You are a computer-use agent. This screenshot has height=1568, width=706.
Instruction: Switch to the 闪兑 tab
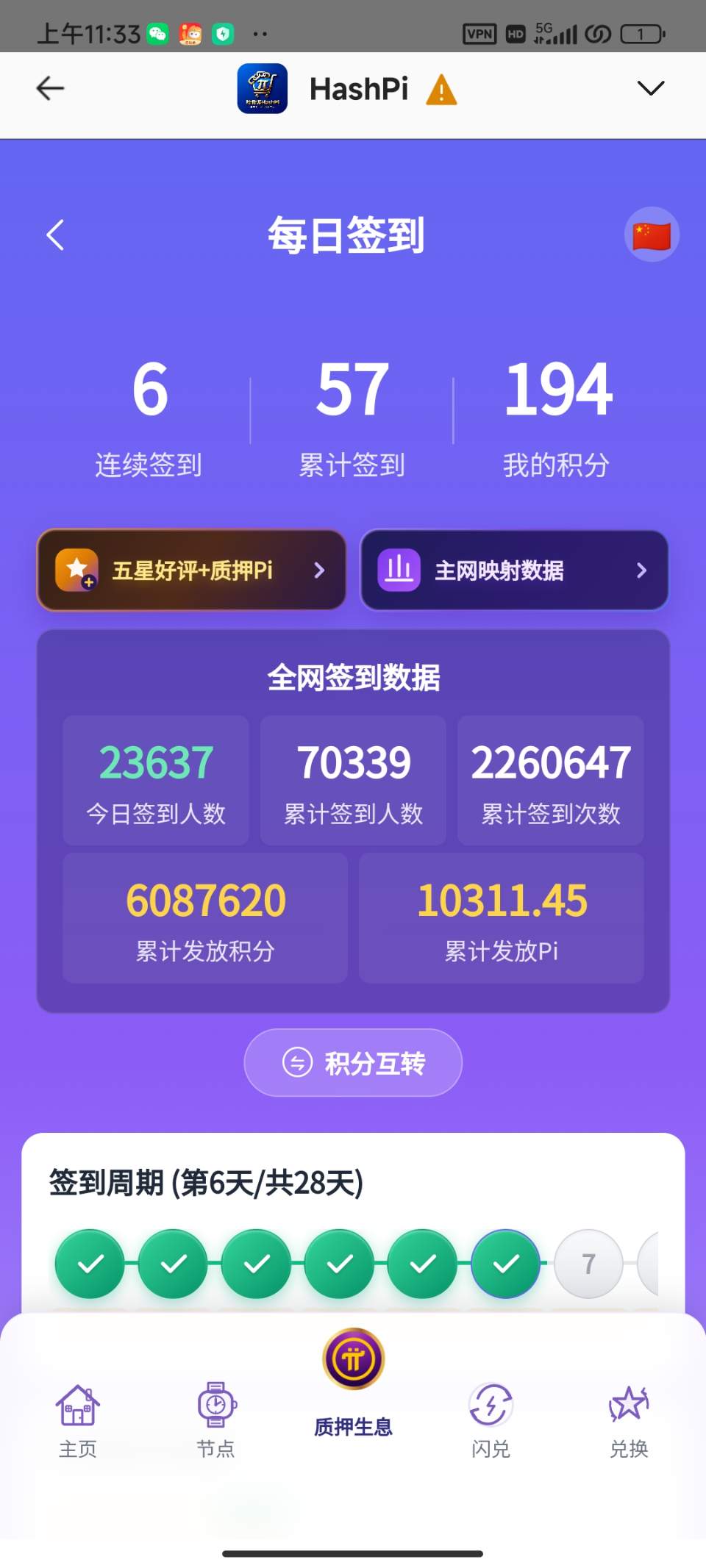click(x=491, y=1422)
